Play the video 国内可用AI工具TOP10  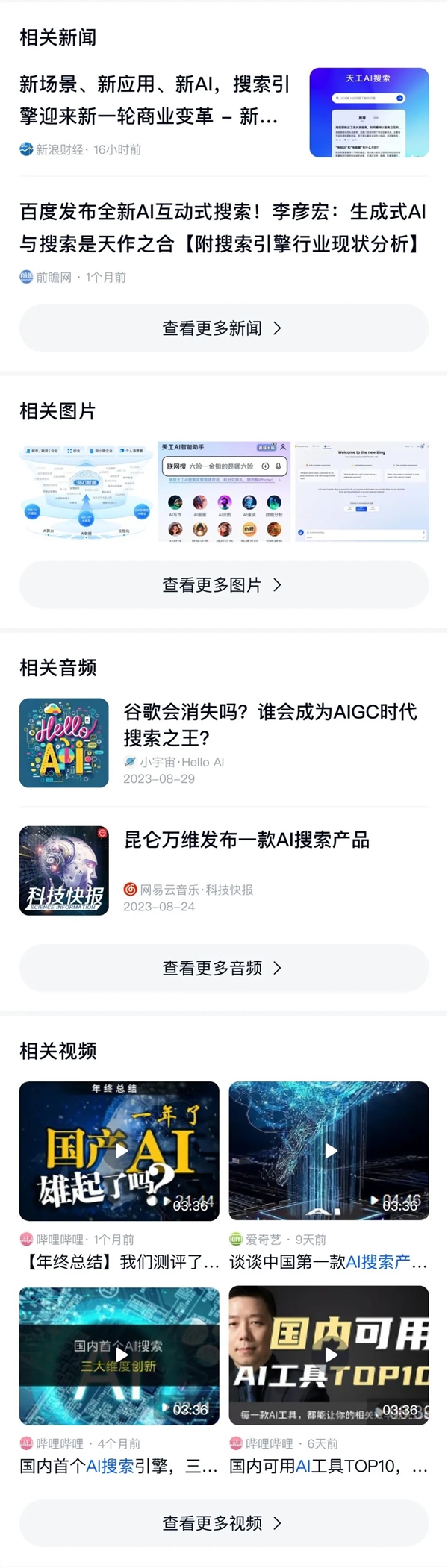pyautogui.click(x=329, y=1355)
